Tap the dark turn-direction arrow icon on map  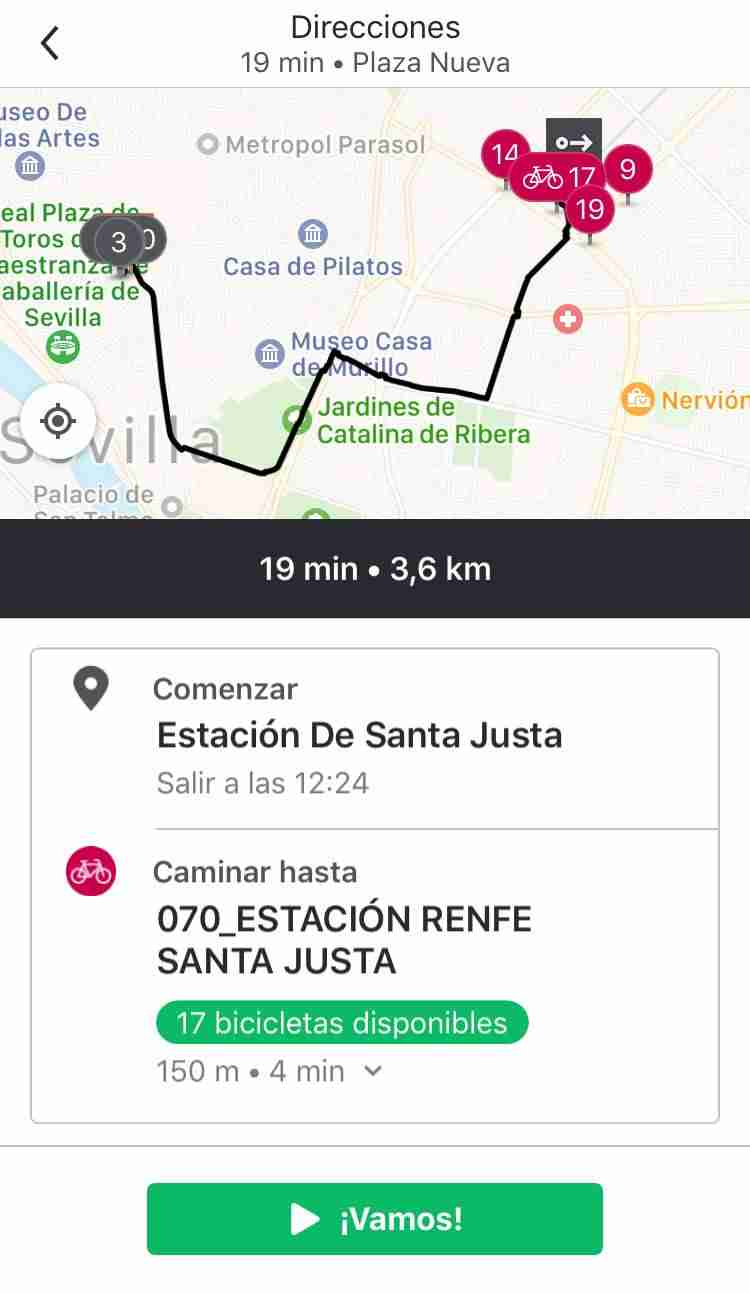tap(573, 141)
